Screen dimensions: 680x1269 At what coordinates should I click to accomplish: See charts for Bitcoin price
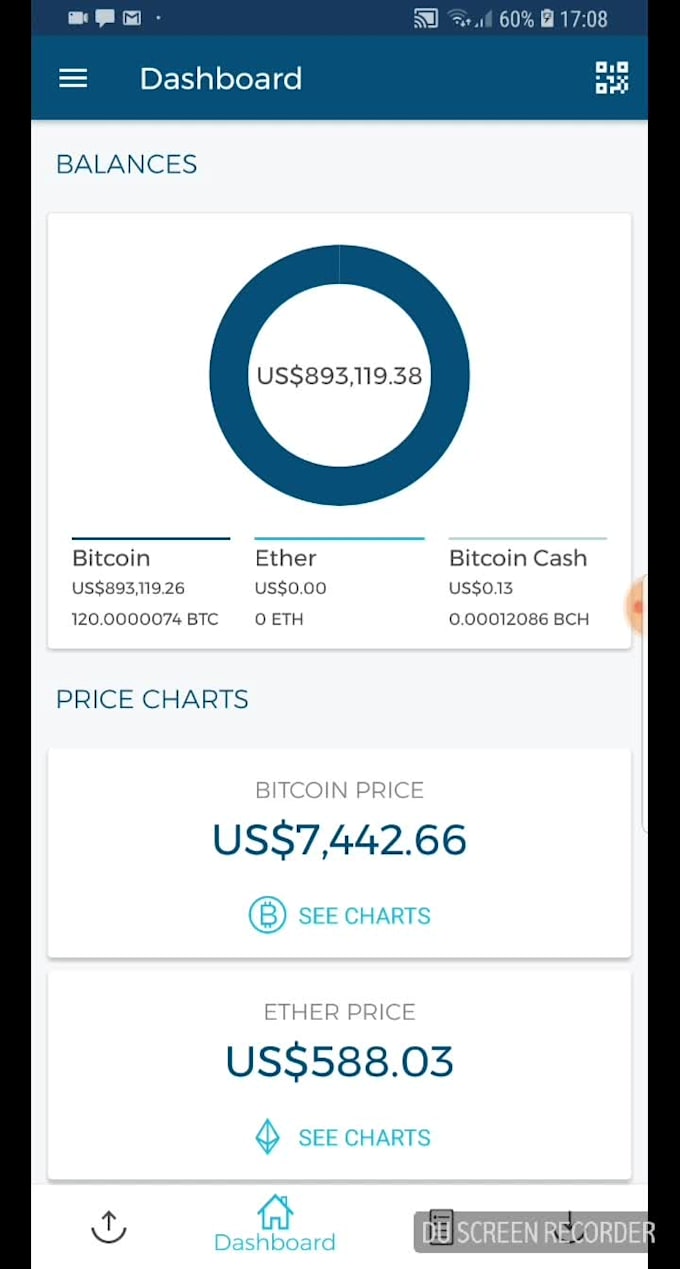[x=340, y=915]
